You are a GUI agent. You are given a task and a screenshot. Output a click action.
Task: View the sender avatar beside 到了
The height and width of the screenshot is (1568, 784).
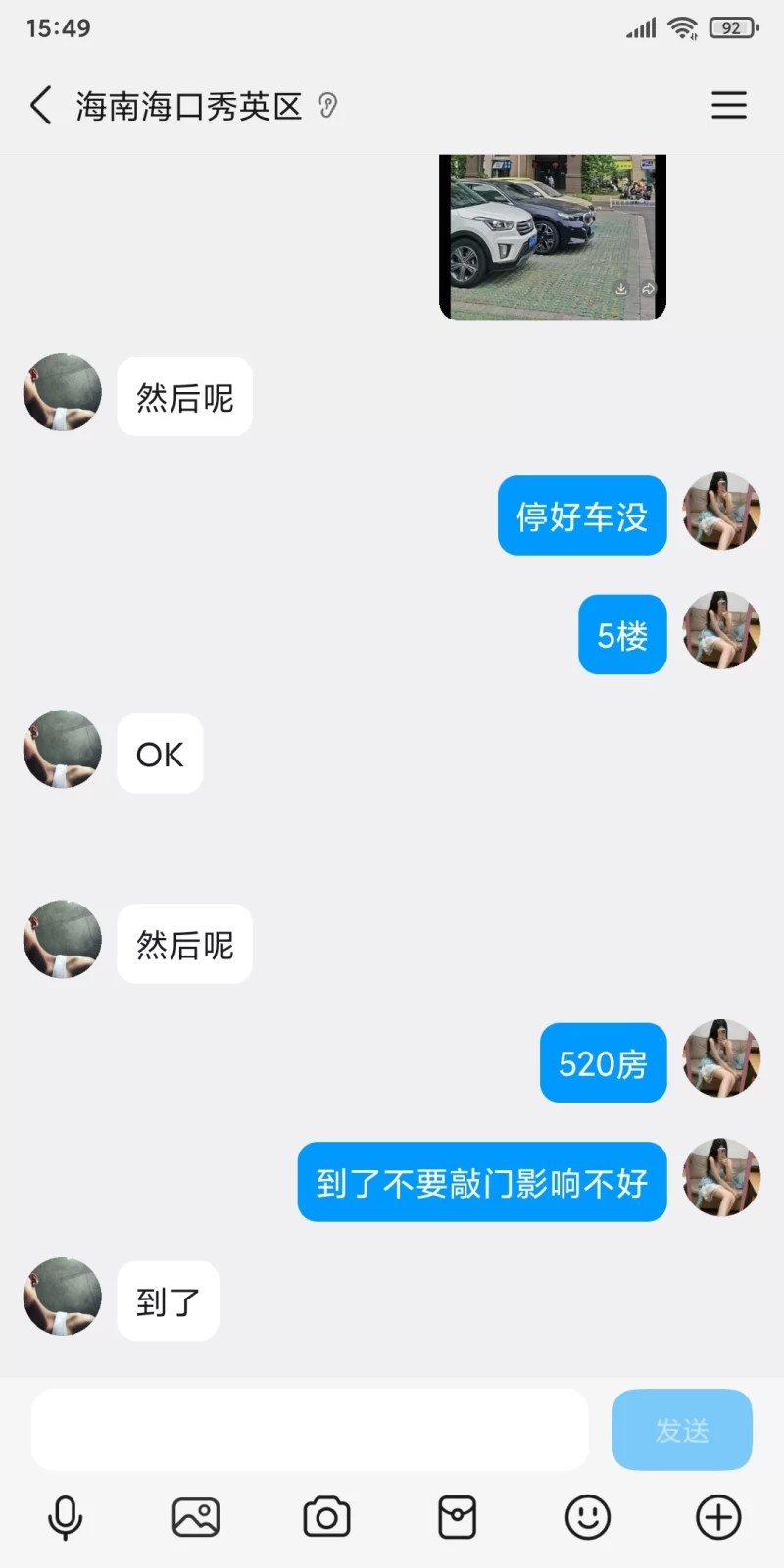(x=63, y=1297)
